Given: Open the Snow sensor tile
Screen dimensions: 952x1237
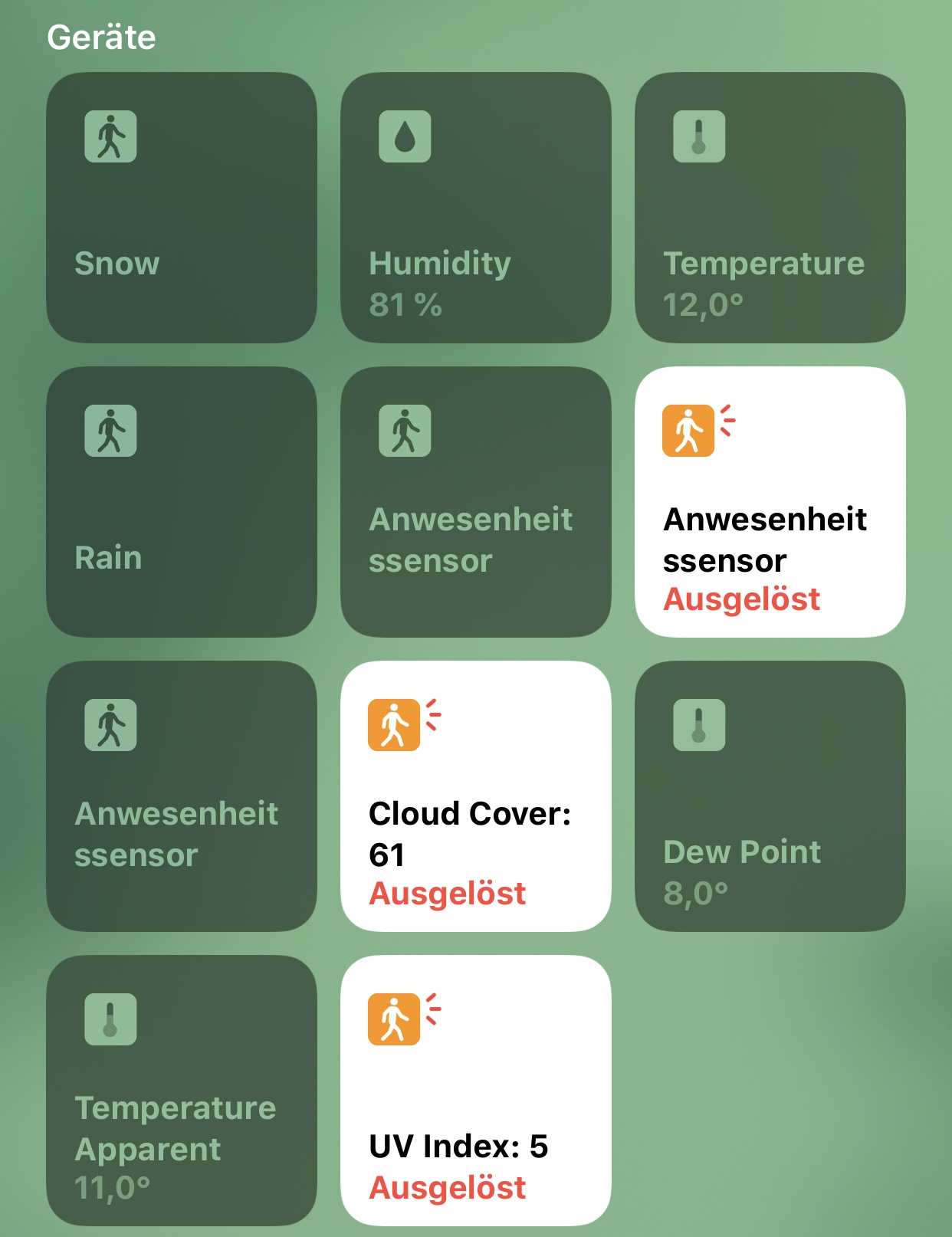Looking at the screenshot, I should coord(181,208).
